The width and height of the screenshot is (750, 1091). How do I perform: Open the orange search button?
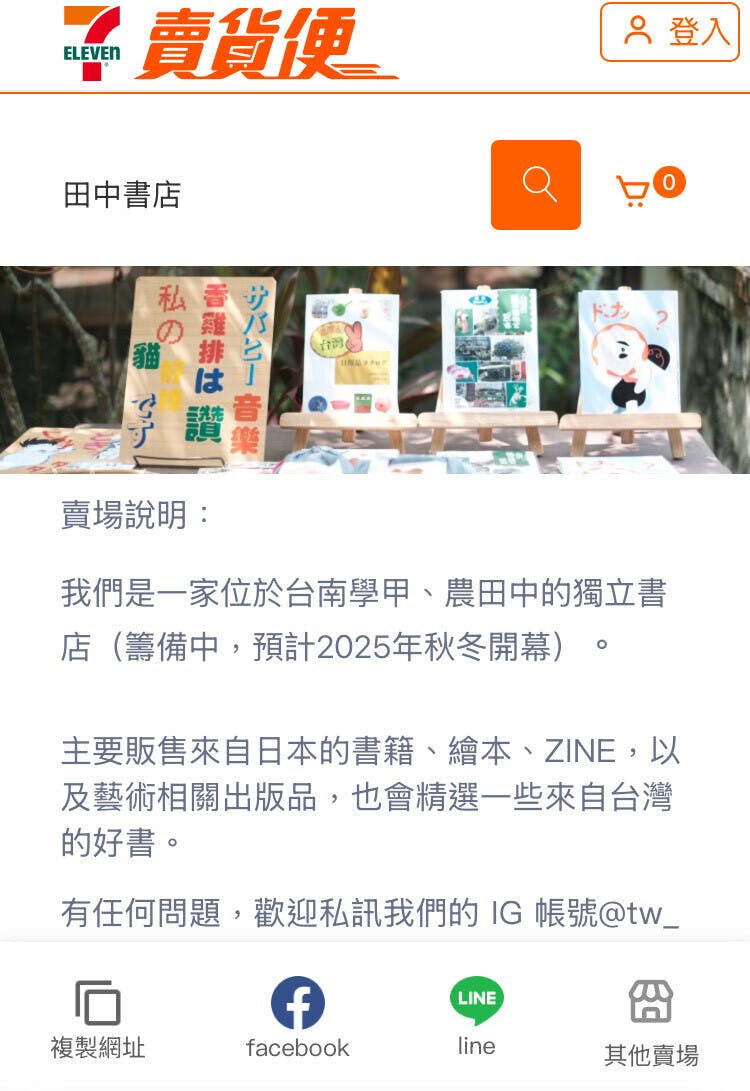[x=536, y=185]
